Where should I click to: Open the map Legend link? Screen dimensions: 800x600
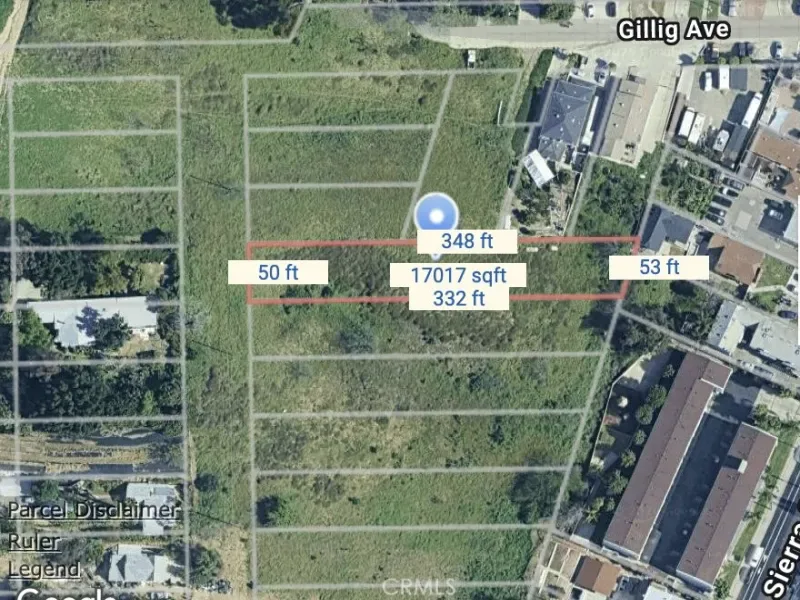pos(44,569)
